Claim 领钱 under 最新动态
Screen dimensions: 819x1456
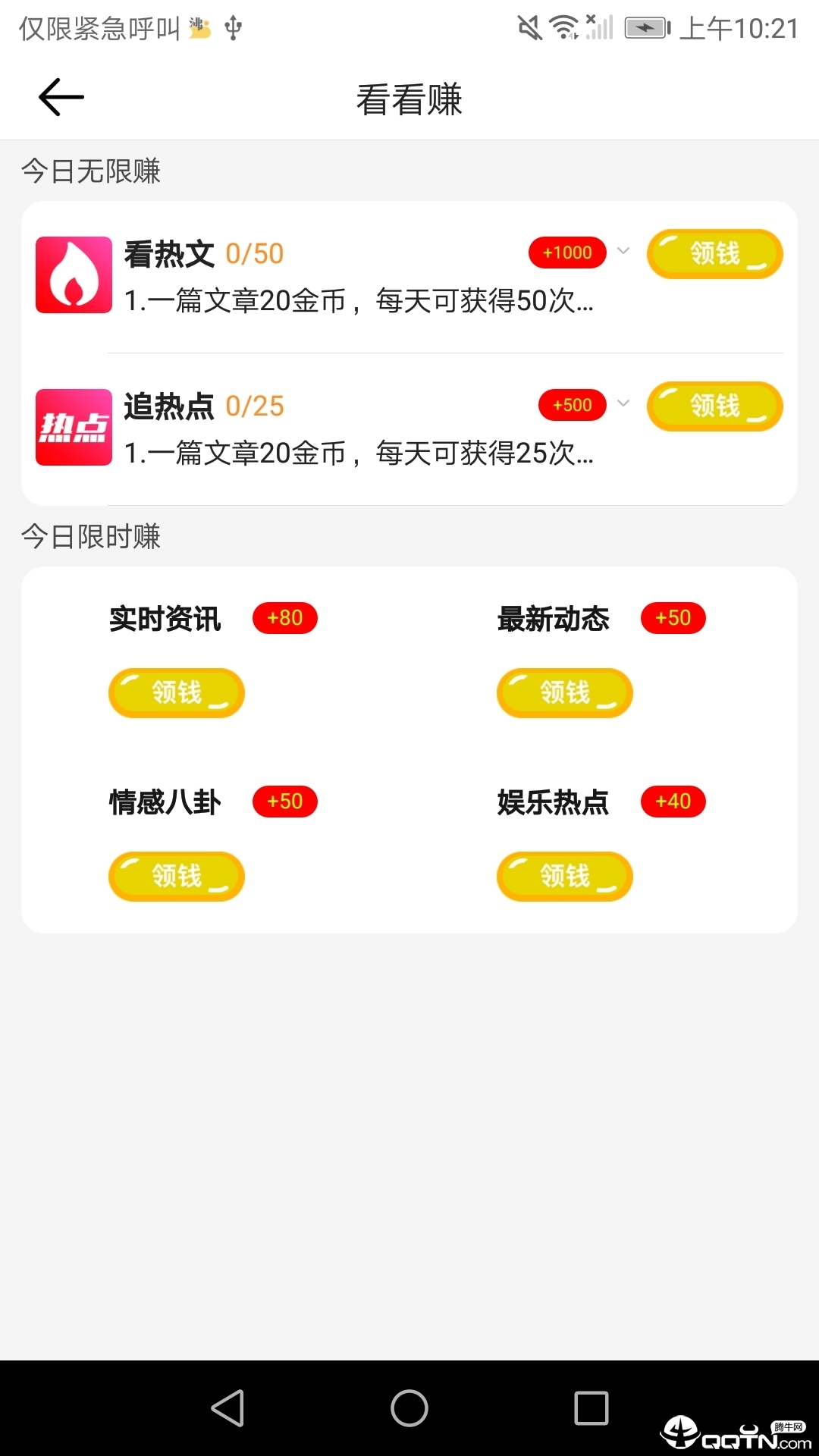click(564, 692)
